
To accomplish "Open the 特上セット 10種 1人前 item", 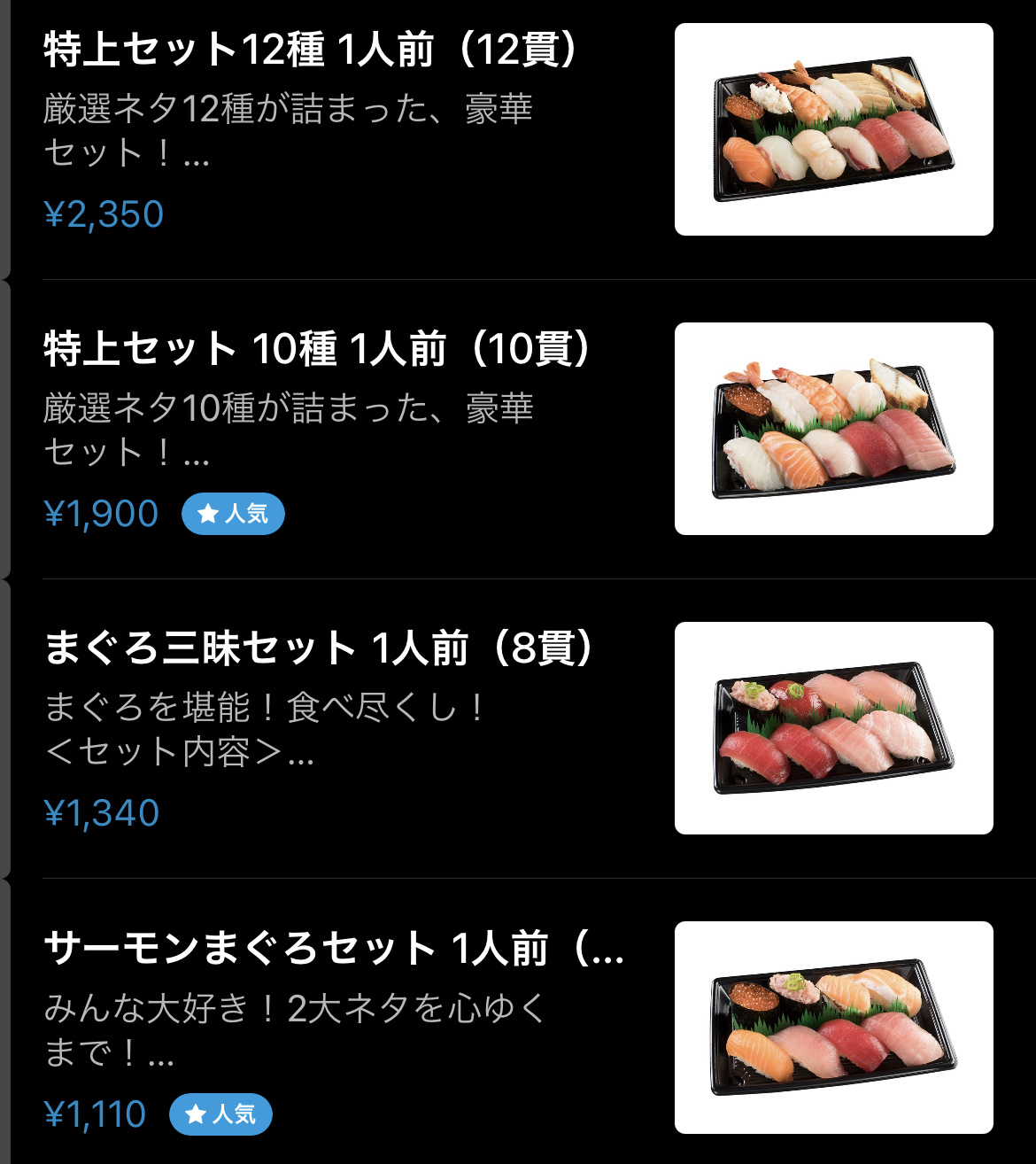I will (x=316, y=349).
